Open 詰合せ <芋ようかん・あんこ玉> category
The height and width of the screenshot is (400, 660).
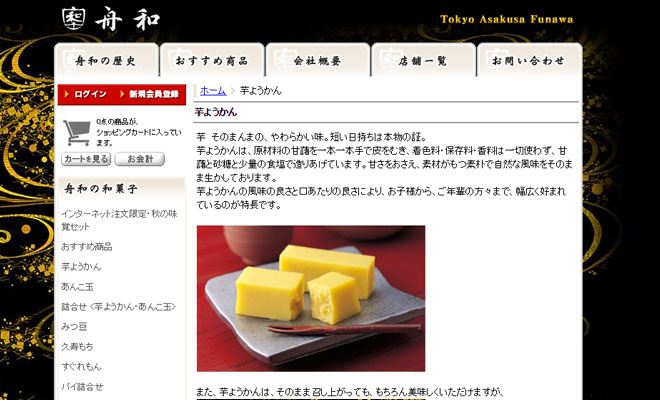pyautogui.click(x=114, y=306)
